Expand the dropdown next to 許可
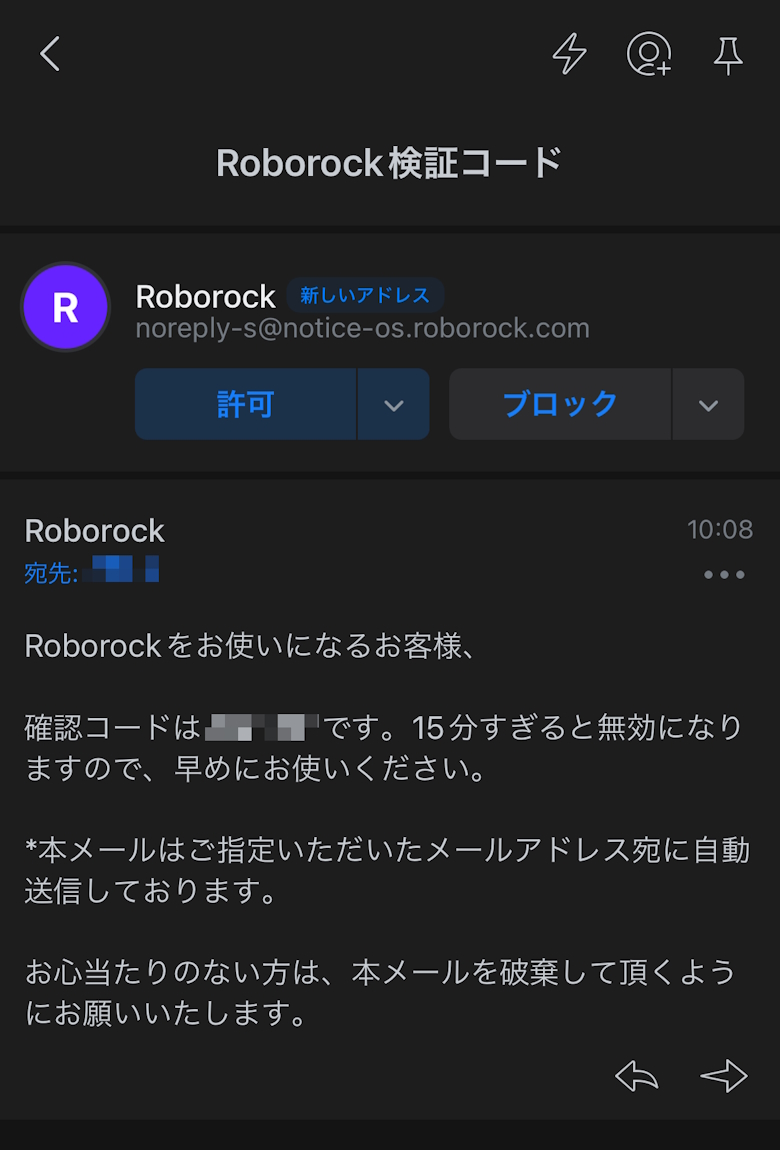 pyautogui.click(x=394, y=404)
